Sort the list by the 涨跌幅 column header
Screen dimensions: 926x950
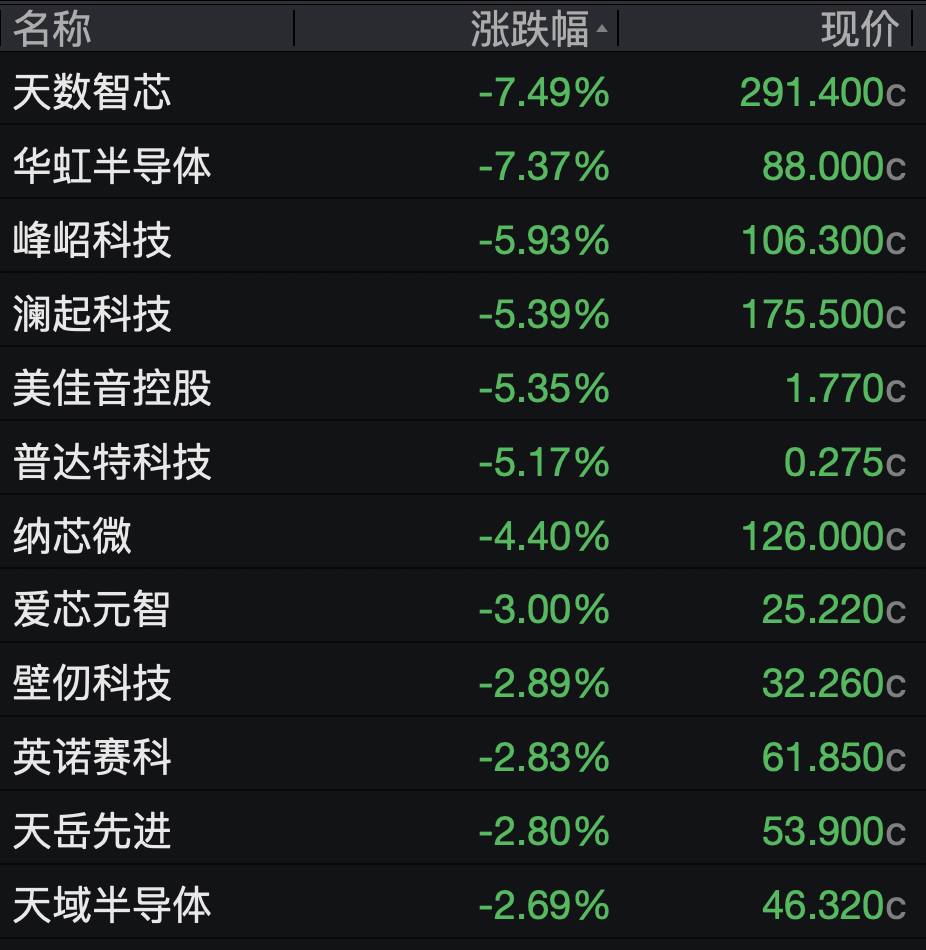[530, 29]
